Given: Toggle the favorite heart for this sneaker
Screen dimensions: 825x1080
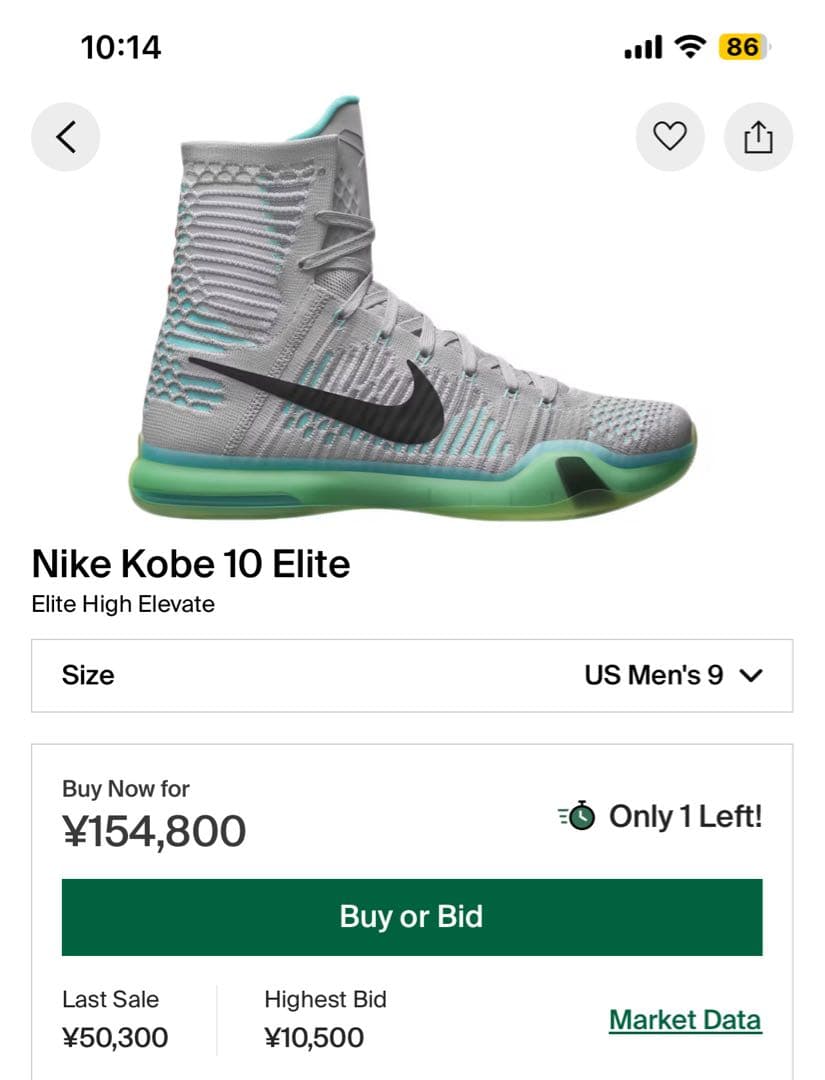Looking at the screenshot, I should 669,137.
